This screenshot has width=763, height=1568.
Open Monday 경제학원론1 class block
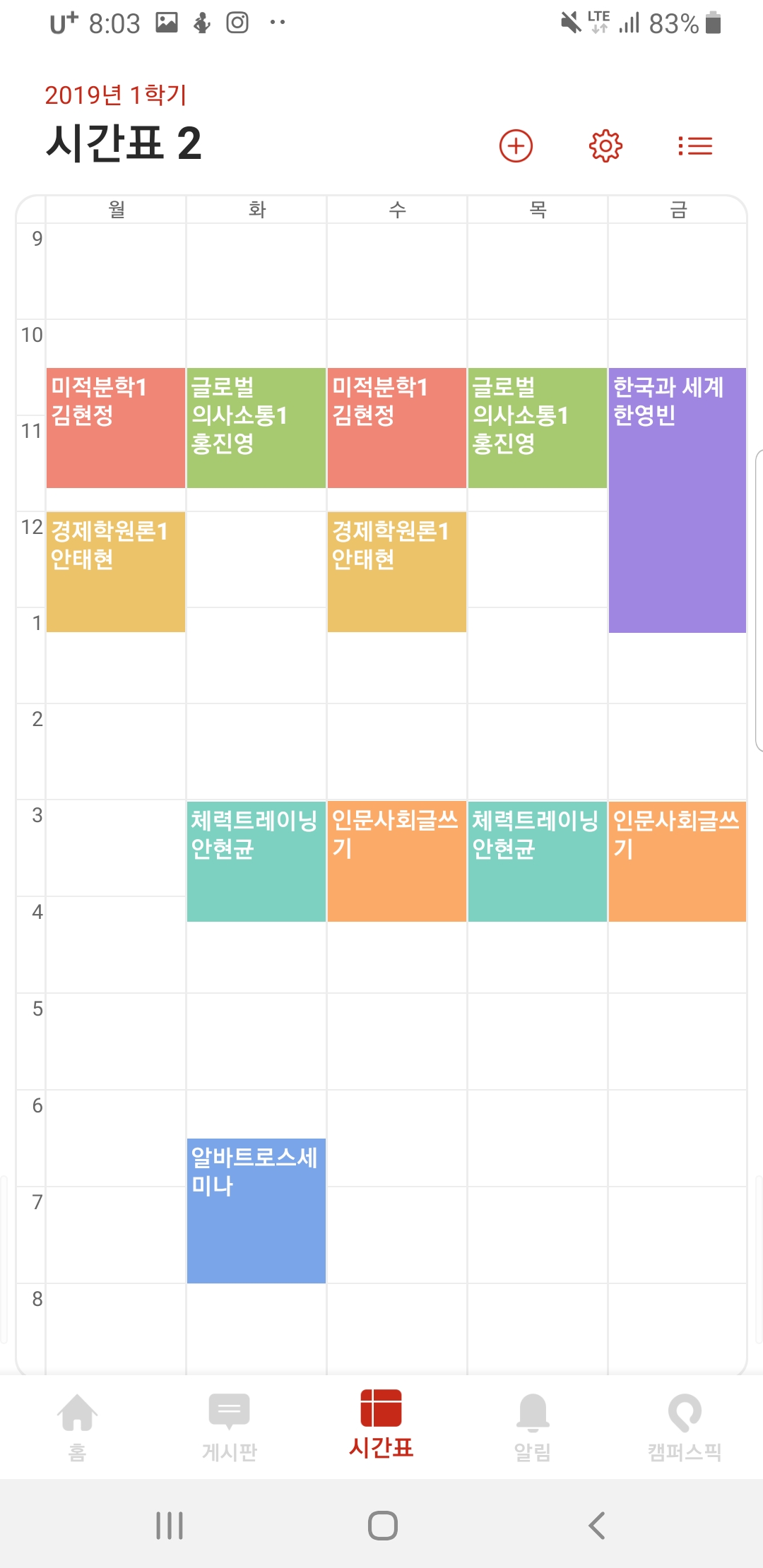tap(116, 572)
